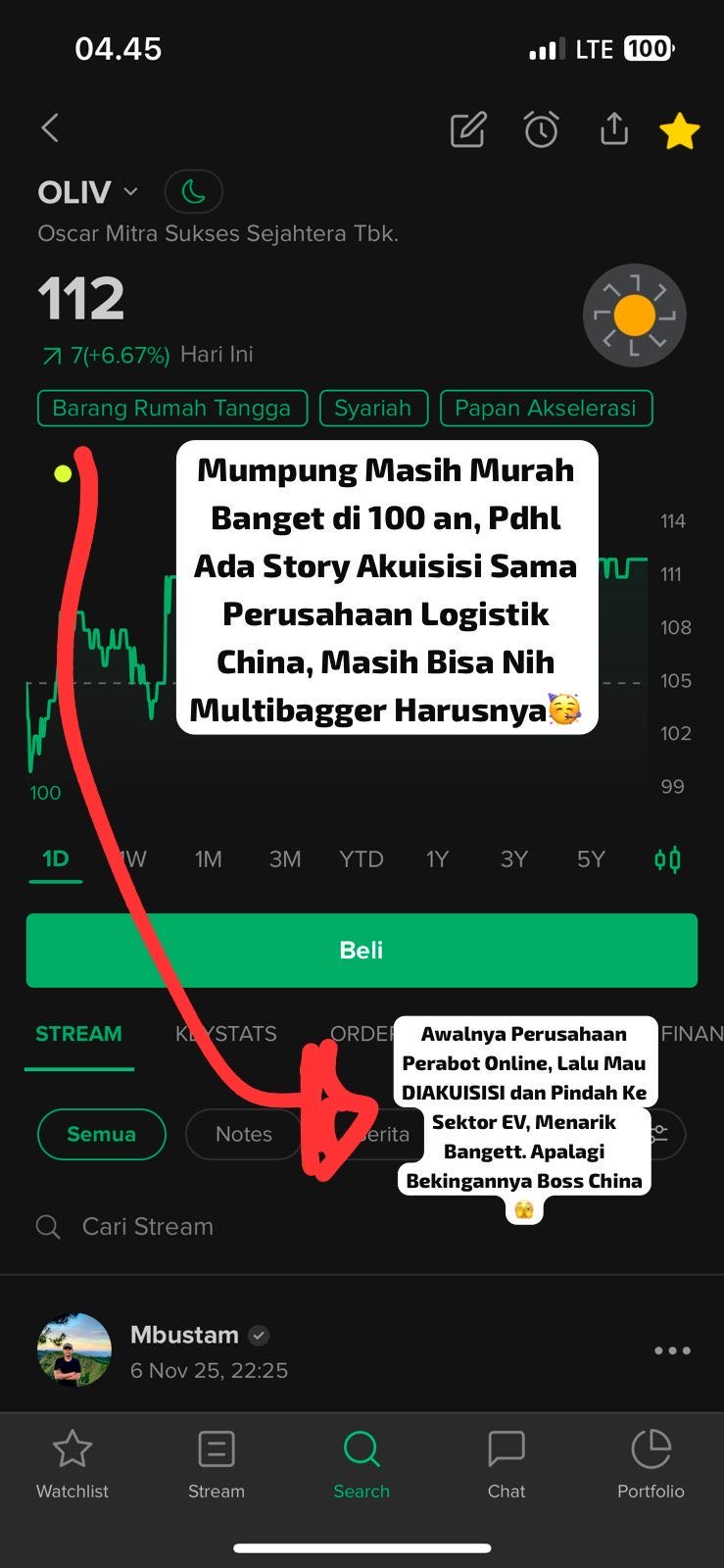
Task: Switch to the candlestick chart view
Action: click(667, 859)
